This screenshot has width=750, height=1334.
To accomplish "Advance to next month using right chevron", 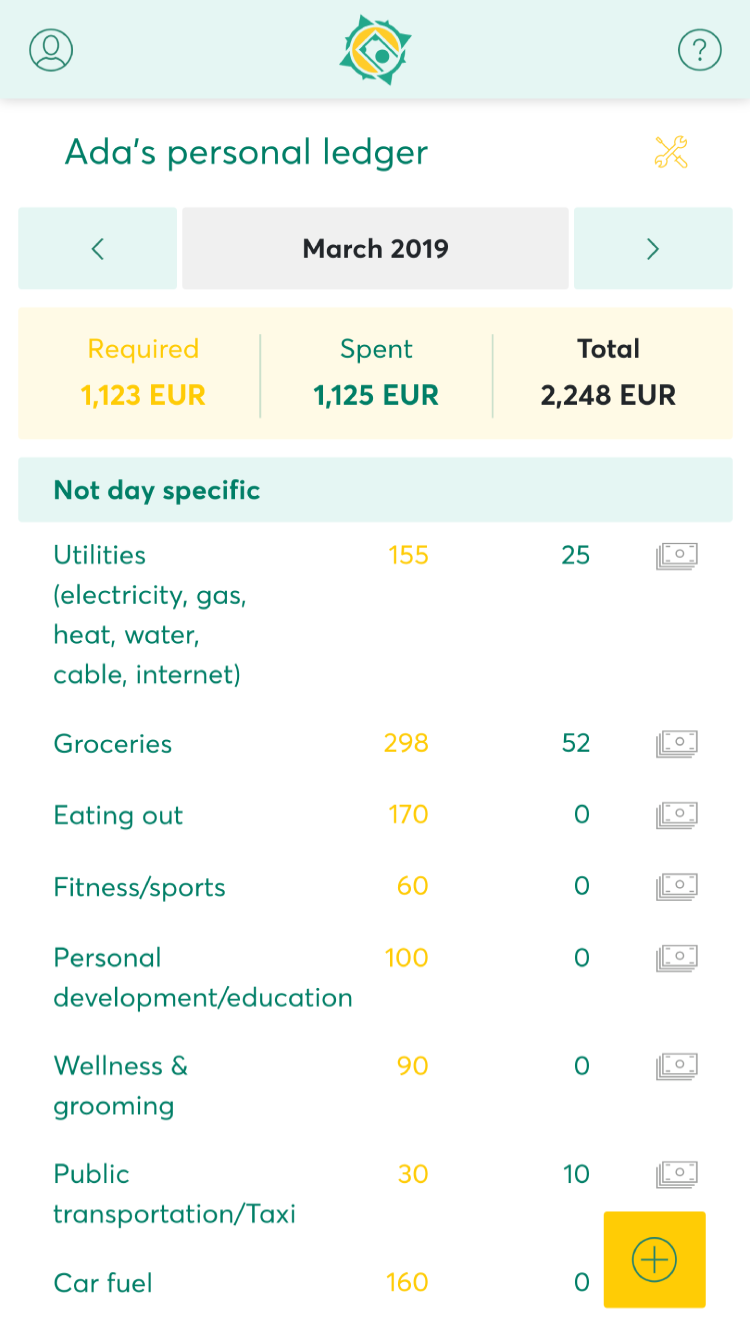I will 653,248.
